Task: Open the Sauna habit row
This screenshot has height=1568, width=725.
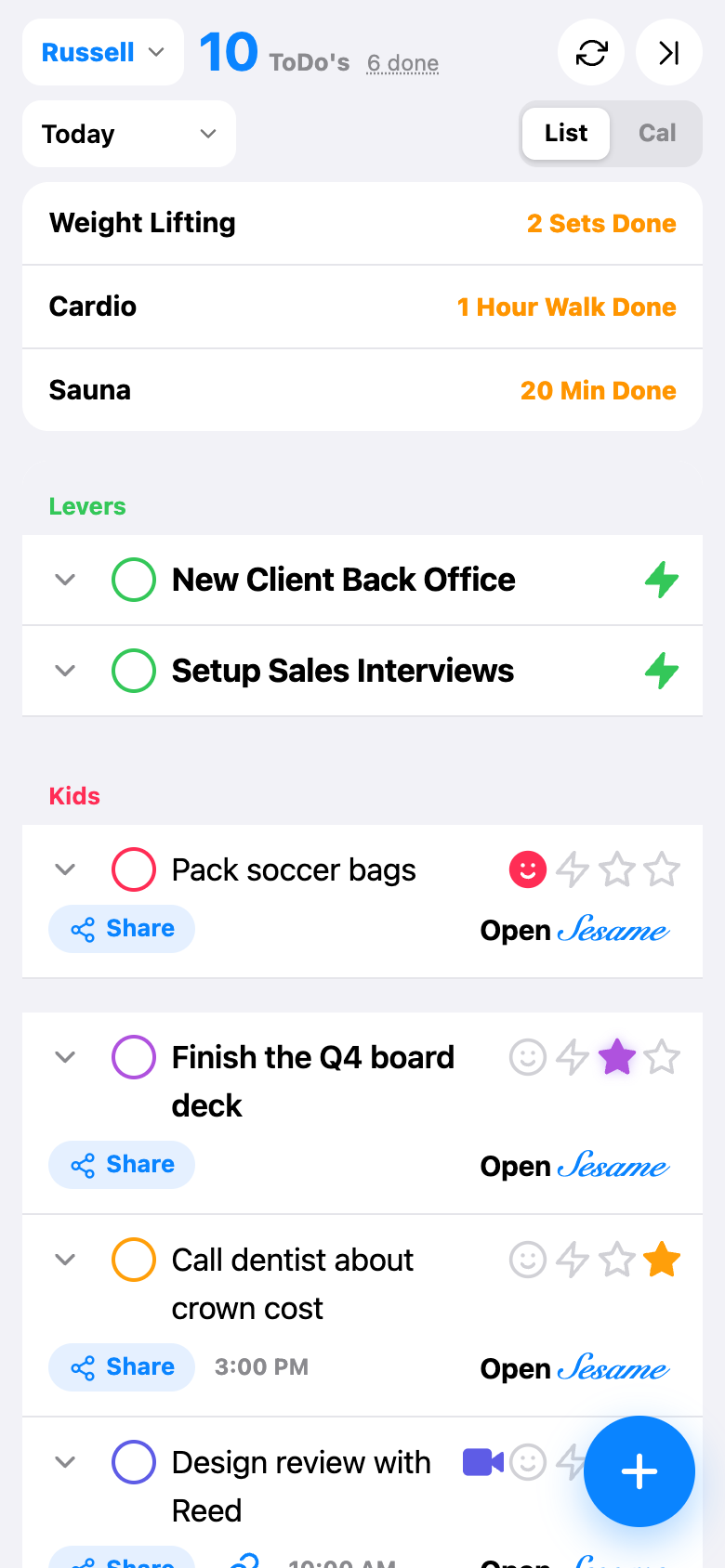Action: pos(362,390)
